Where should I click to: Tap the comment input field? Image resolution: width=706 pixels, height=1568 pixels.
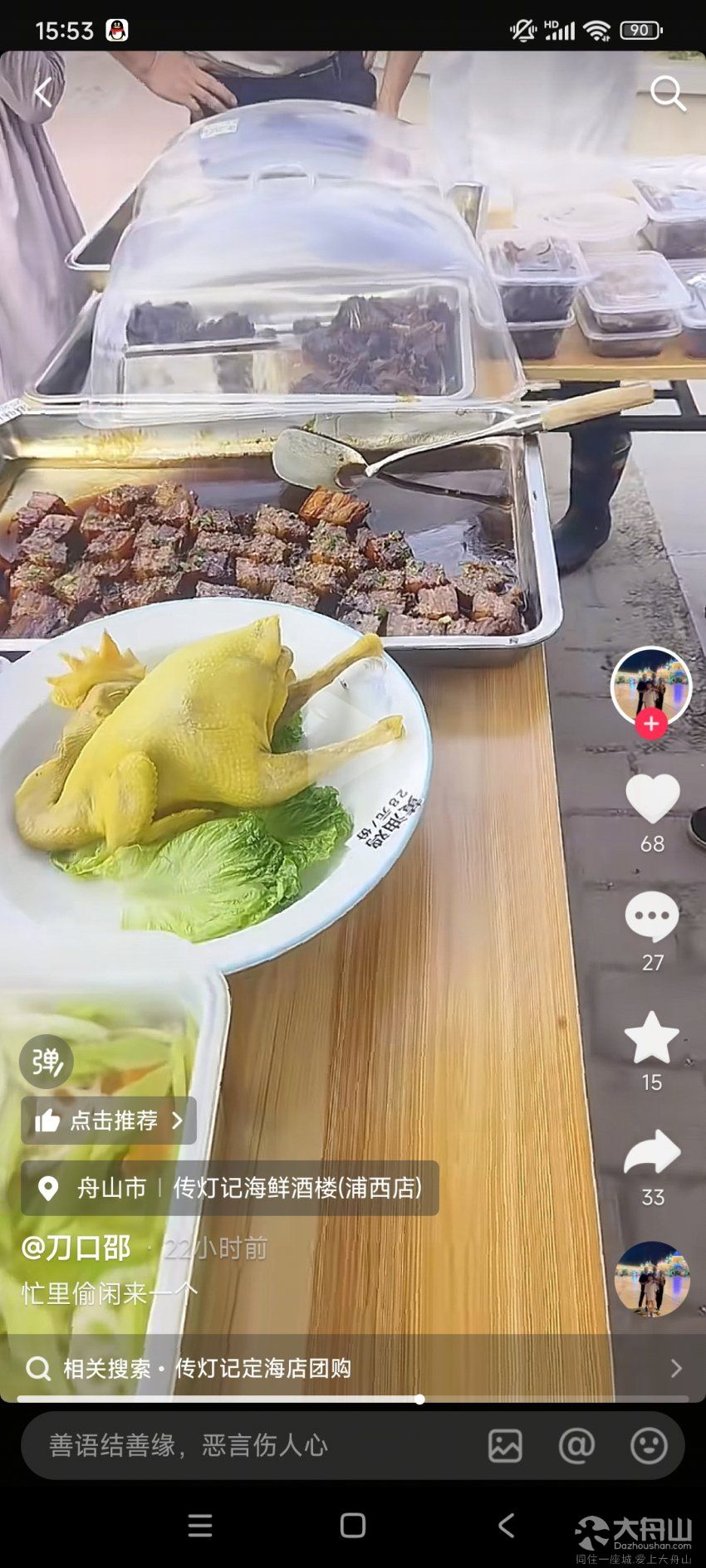pyautogui.click(x=249, y=1445)
